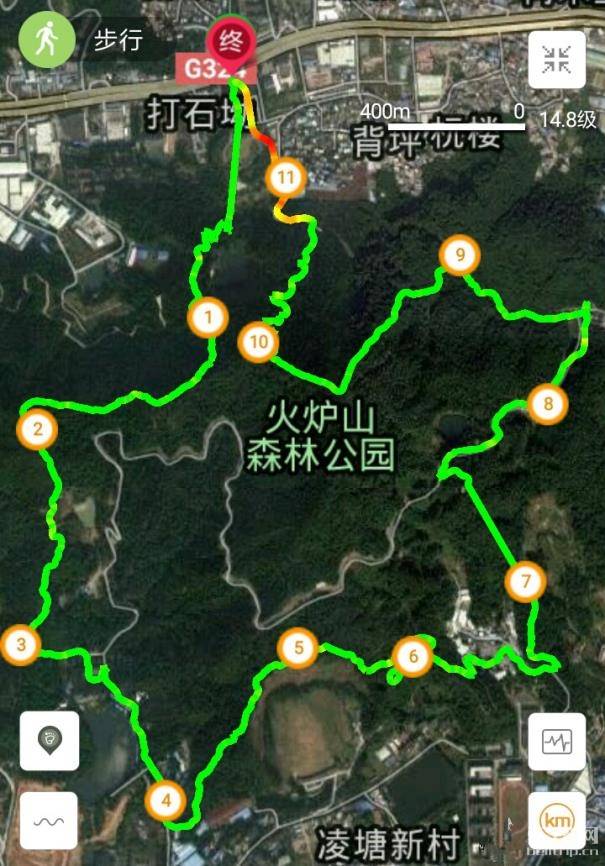Screen dimensions: 605x866
Task: Open the footprint location marker button
Action: tap(49, 741)
